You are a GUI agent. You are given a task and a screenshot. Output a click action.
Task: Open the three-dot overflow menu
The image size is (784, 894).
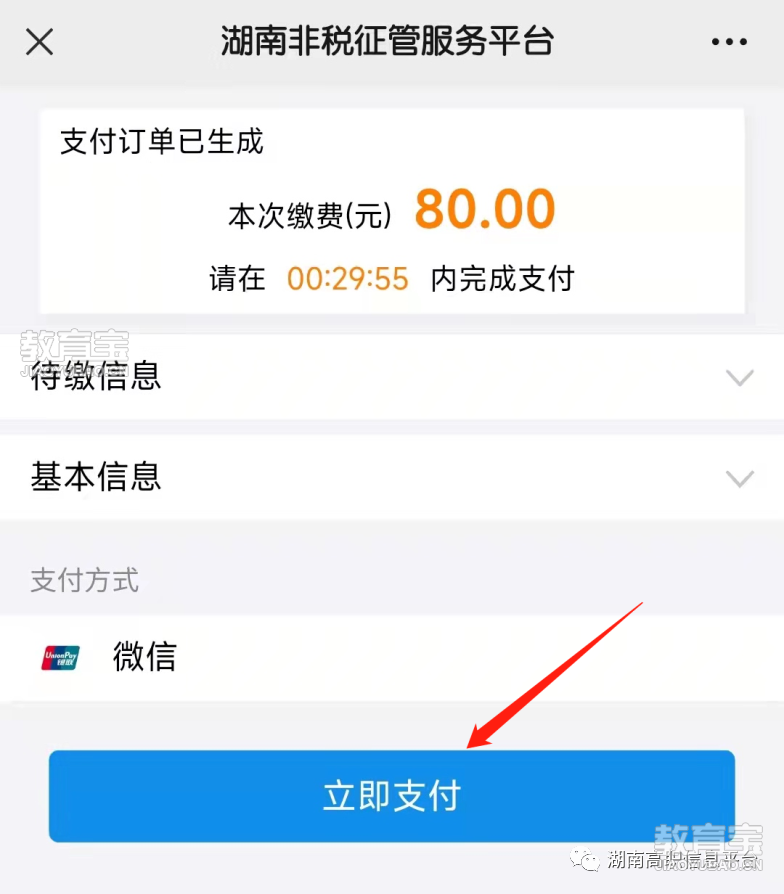pyautogui.click(x=729, y=42)
